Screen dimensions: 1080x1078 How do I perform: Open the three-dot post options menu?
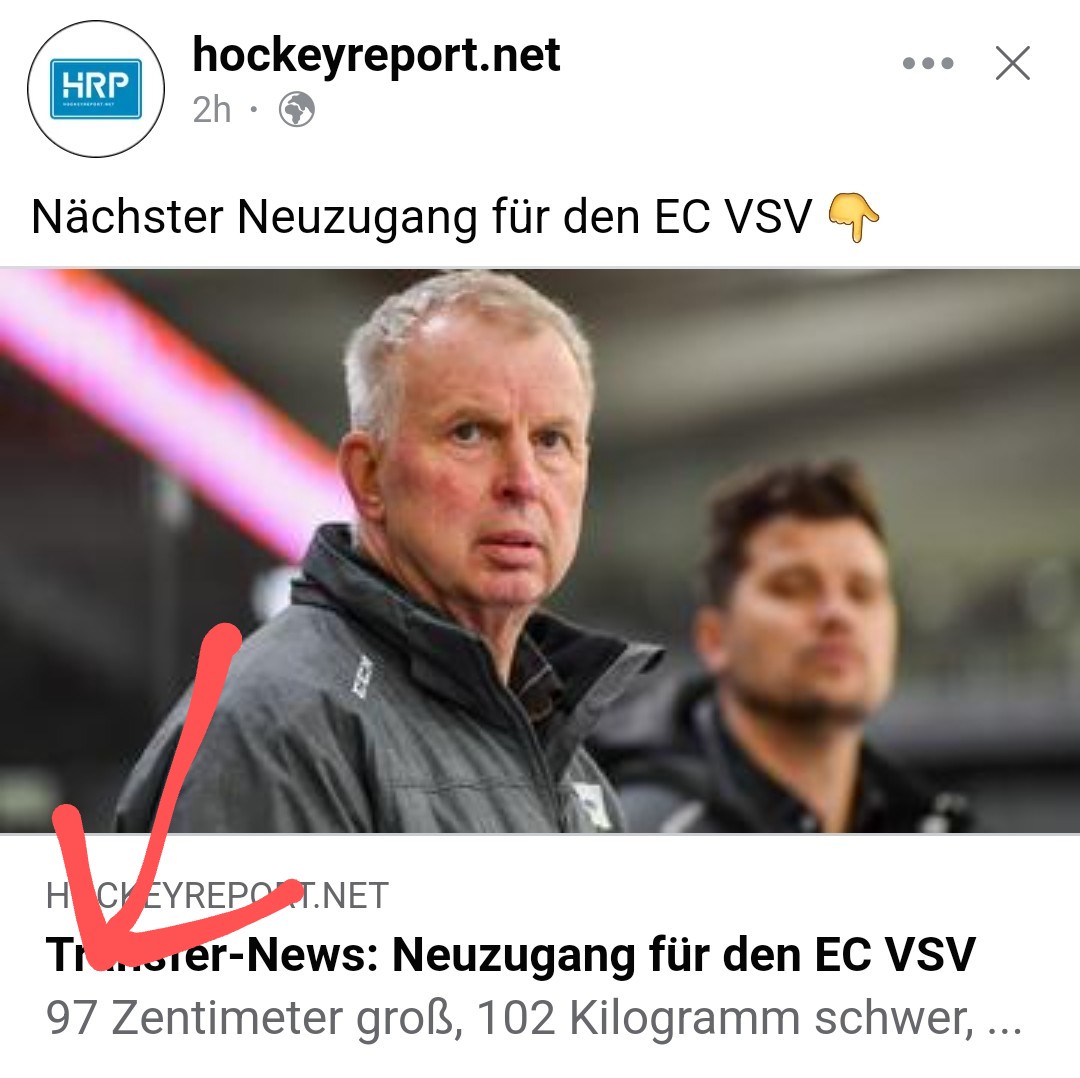pyautogui.click(x=928, y=64)
